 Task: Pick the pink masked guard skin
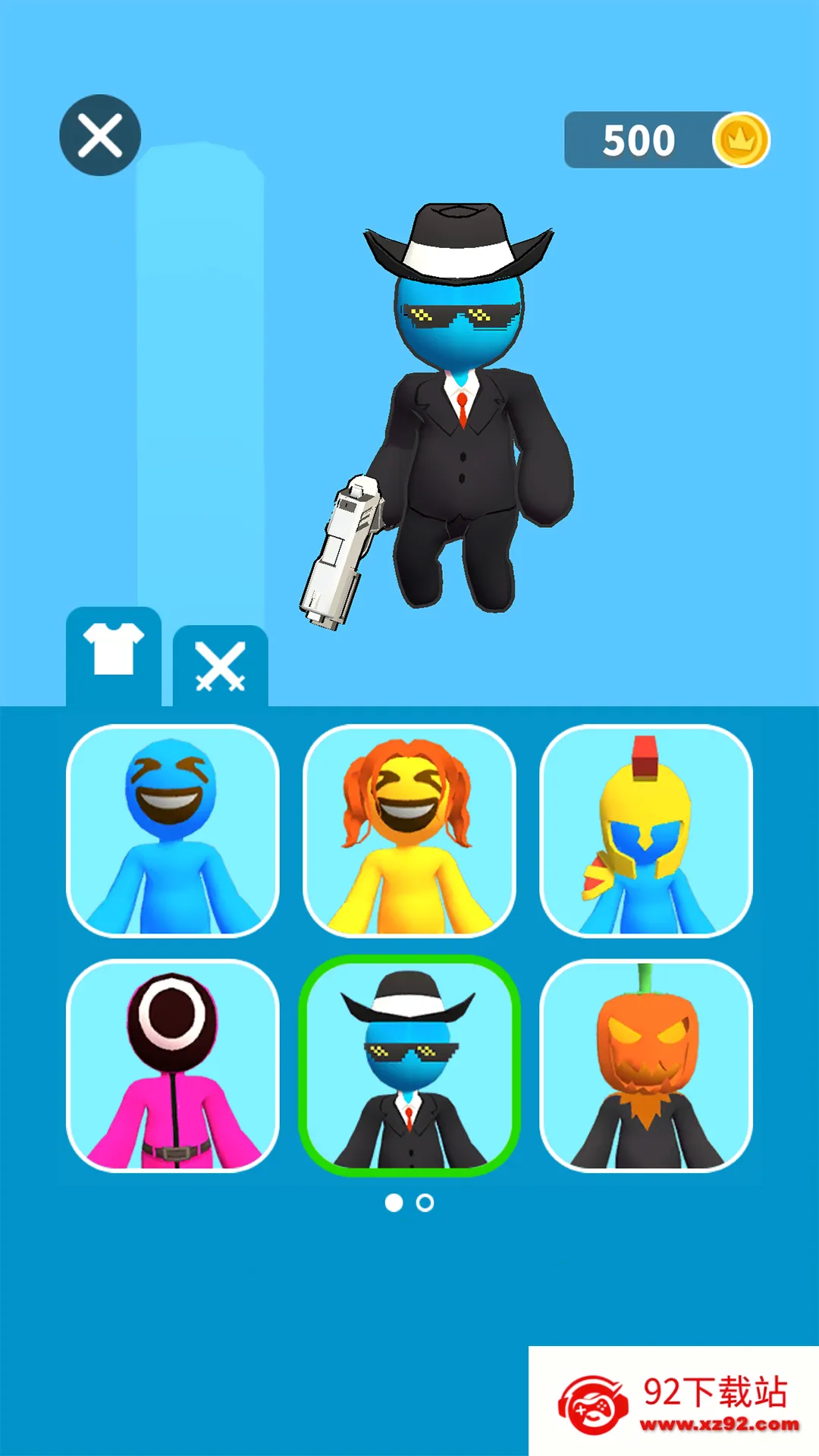click(173, 1065)
